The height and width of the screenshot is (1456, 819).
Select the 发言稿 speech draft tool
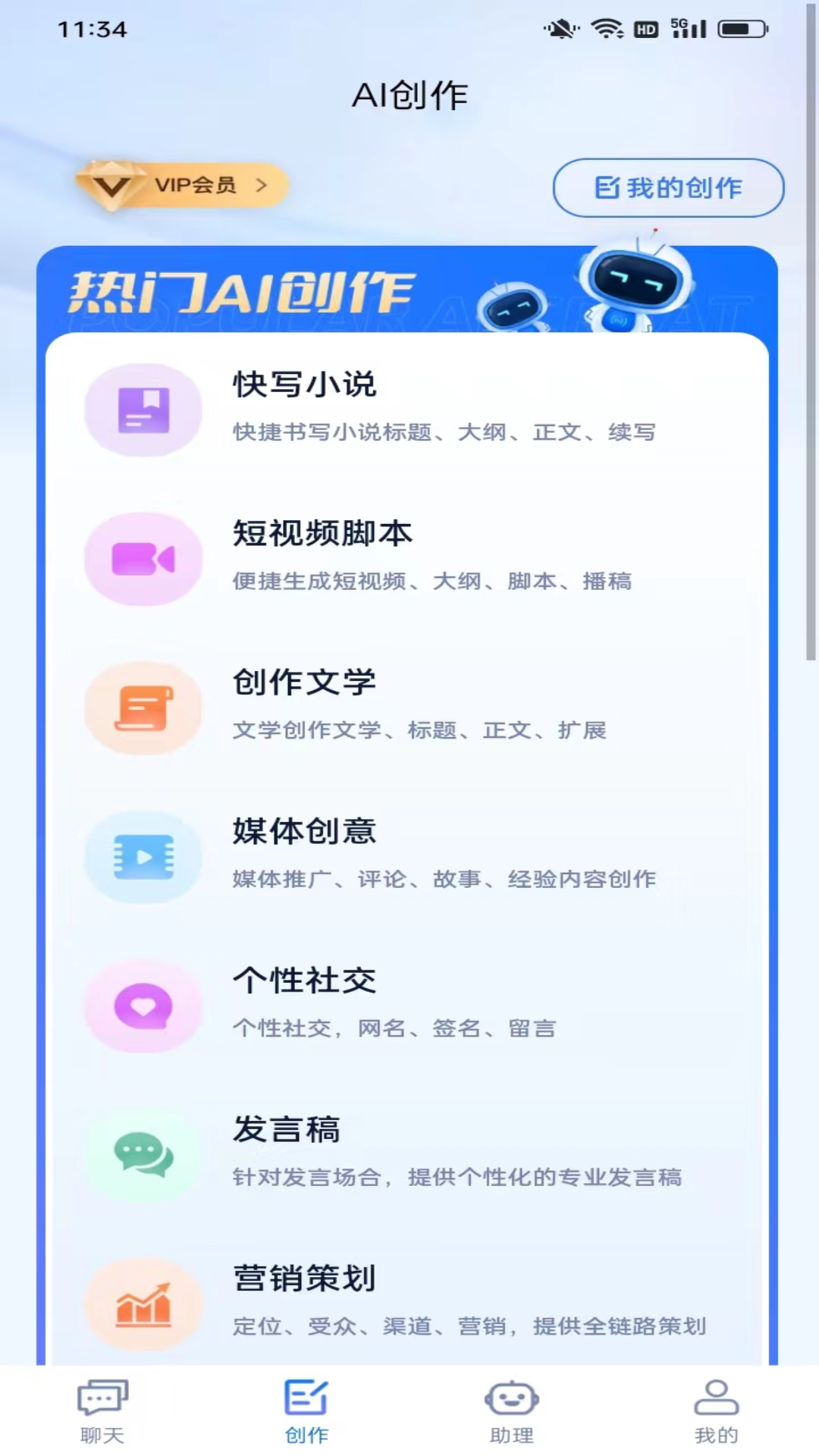pyautogui.click(x=407, y=1153)
